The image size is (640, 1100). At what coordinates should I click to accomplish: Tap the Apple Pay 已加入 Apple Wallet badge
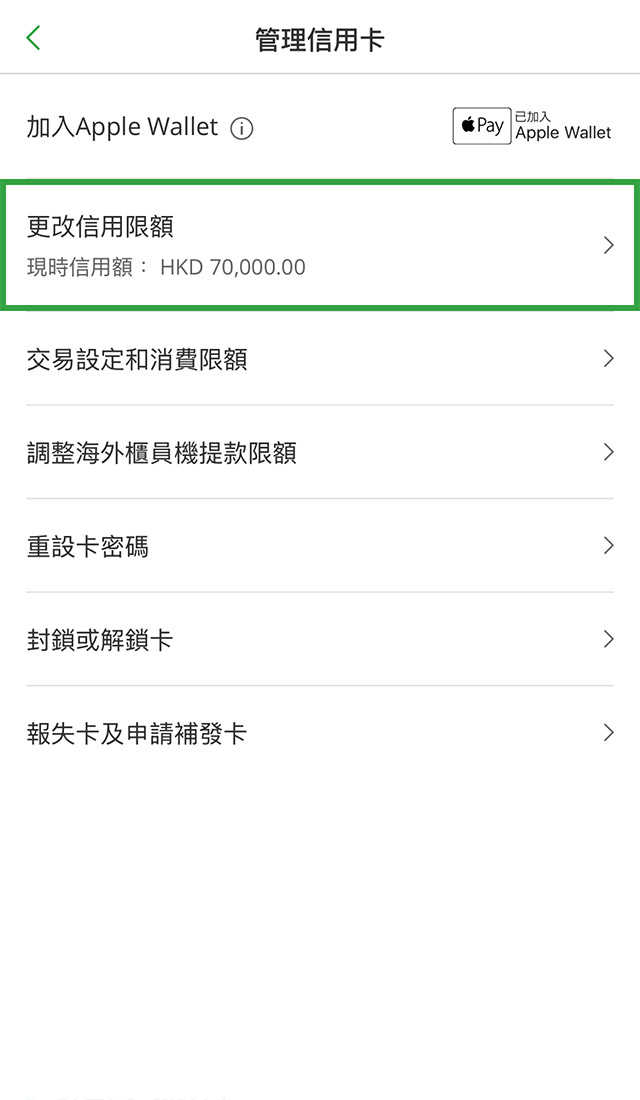(x=531, y=126)
